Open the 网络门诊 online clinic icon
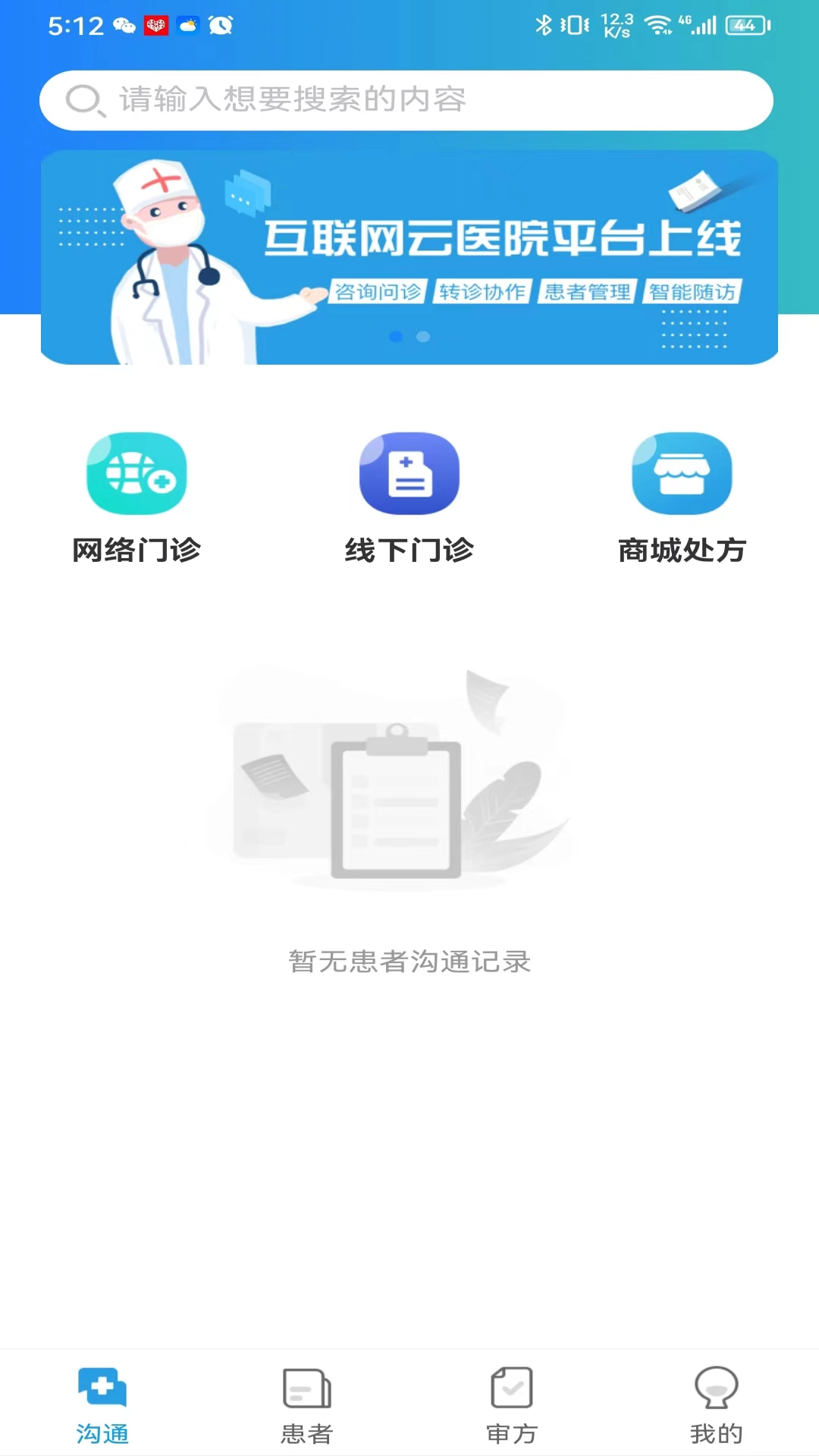Image resolution: width=819 pixels, height=1456 pixels. (136, 472)
